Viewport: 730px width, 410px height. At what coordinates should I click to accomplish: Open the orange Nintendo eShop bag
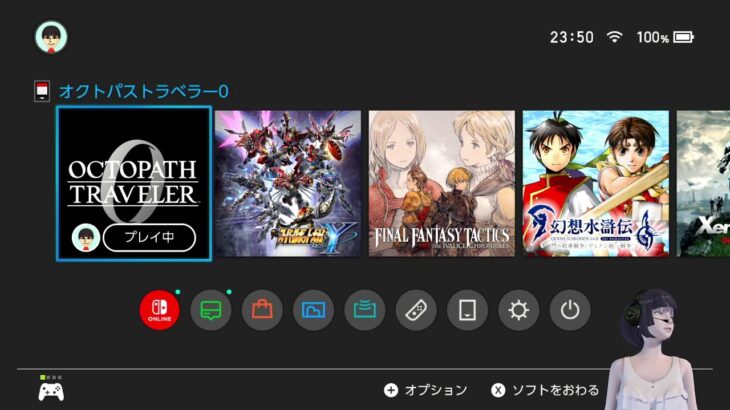click(262, 310)
